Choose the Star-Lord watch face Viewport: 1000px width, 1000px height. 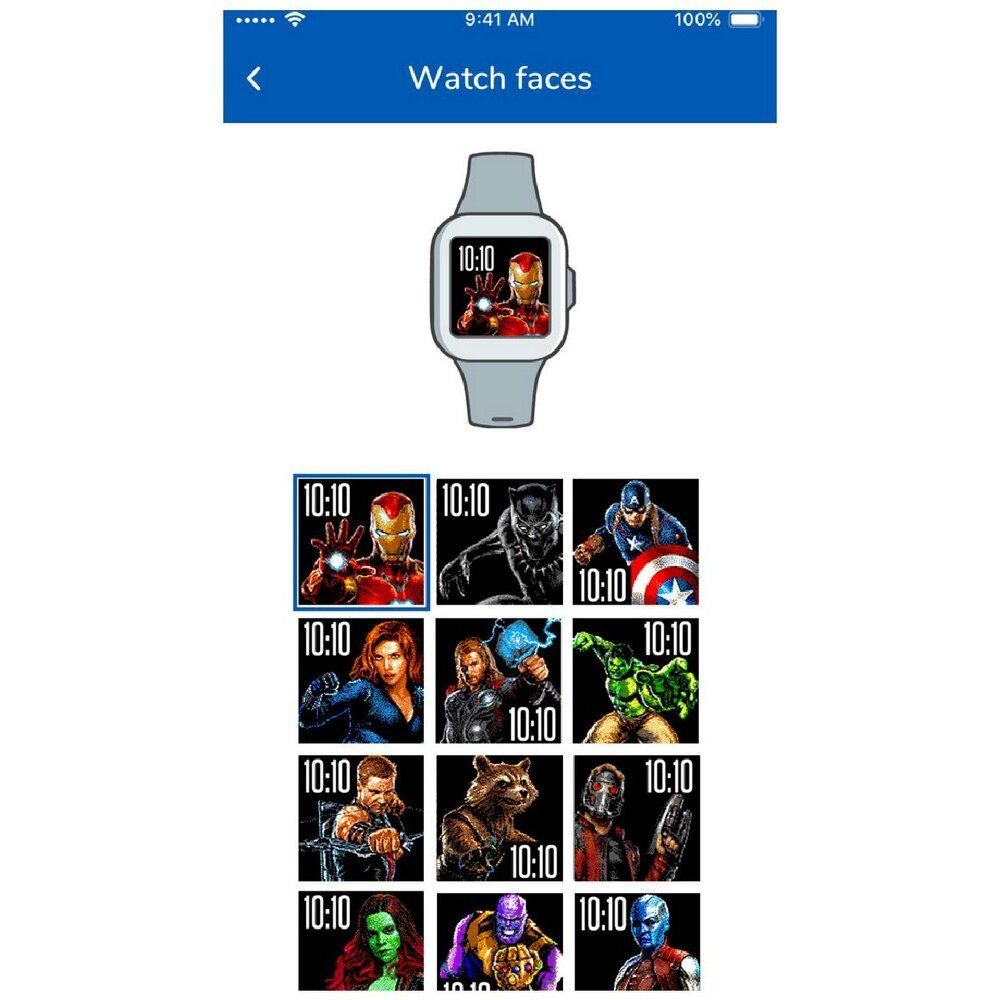[636, 818]
